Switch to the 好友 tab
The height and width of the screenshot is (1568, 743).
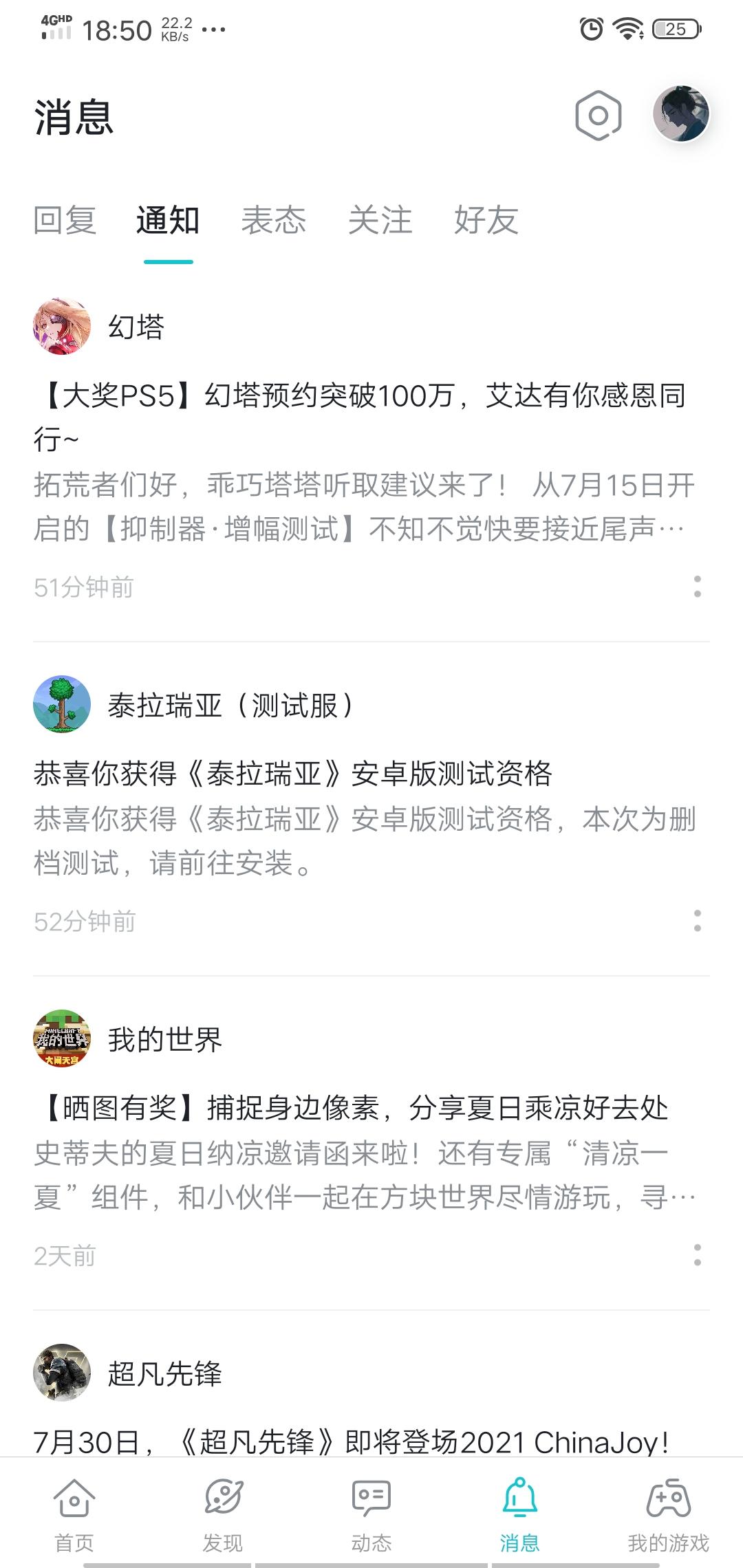click(486, 221)
